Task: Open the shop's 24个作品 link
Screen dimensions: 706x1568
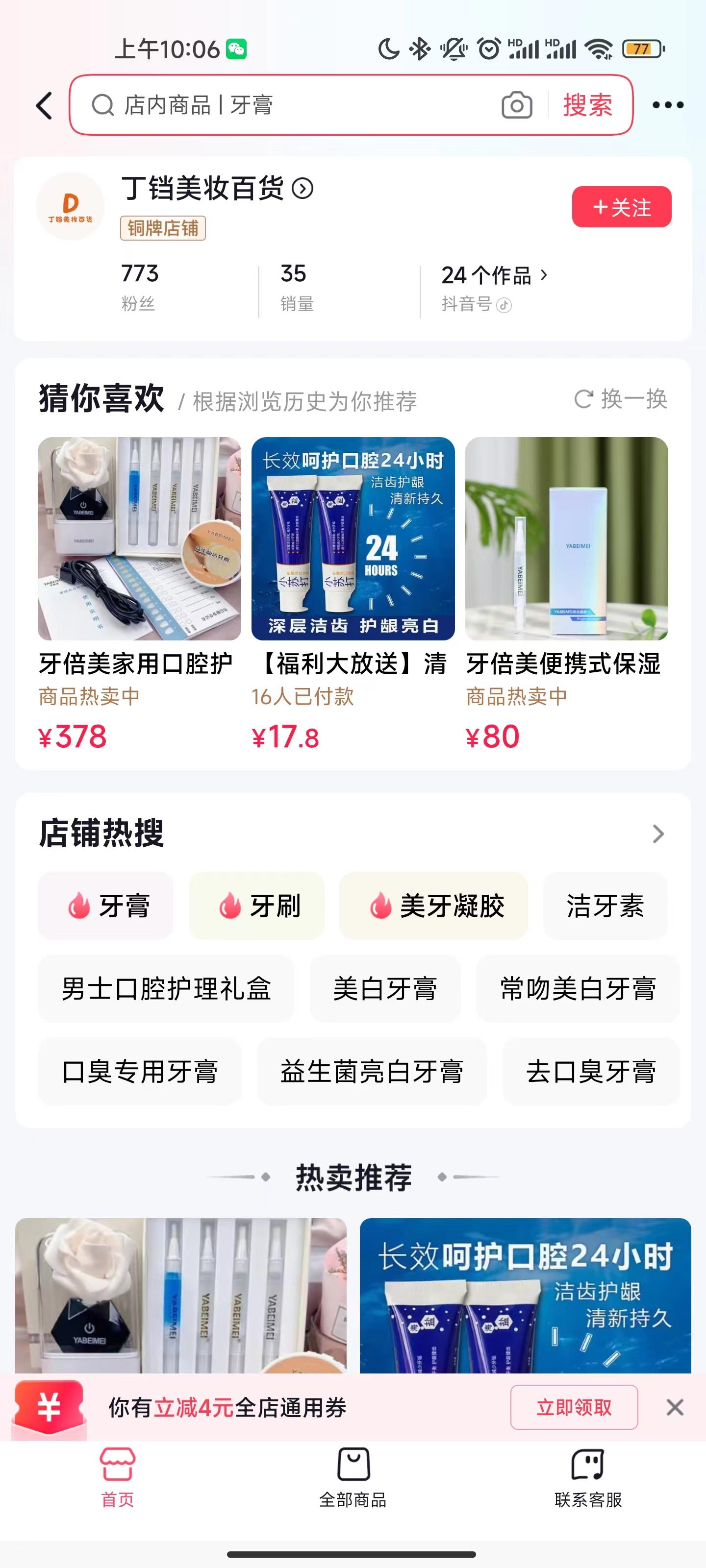Action: [494, 276]
